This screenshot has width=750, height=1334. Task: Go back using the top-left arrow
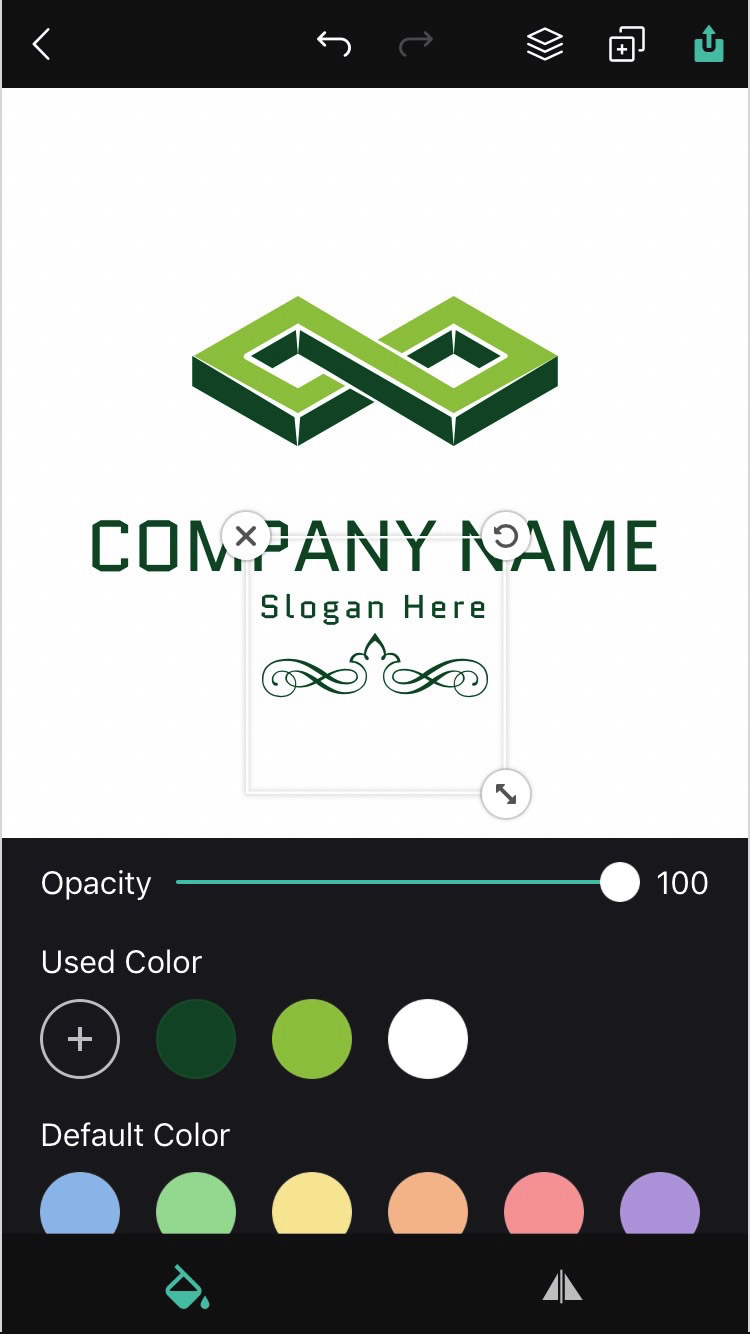(x=41, y=44)
